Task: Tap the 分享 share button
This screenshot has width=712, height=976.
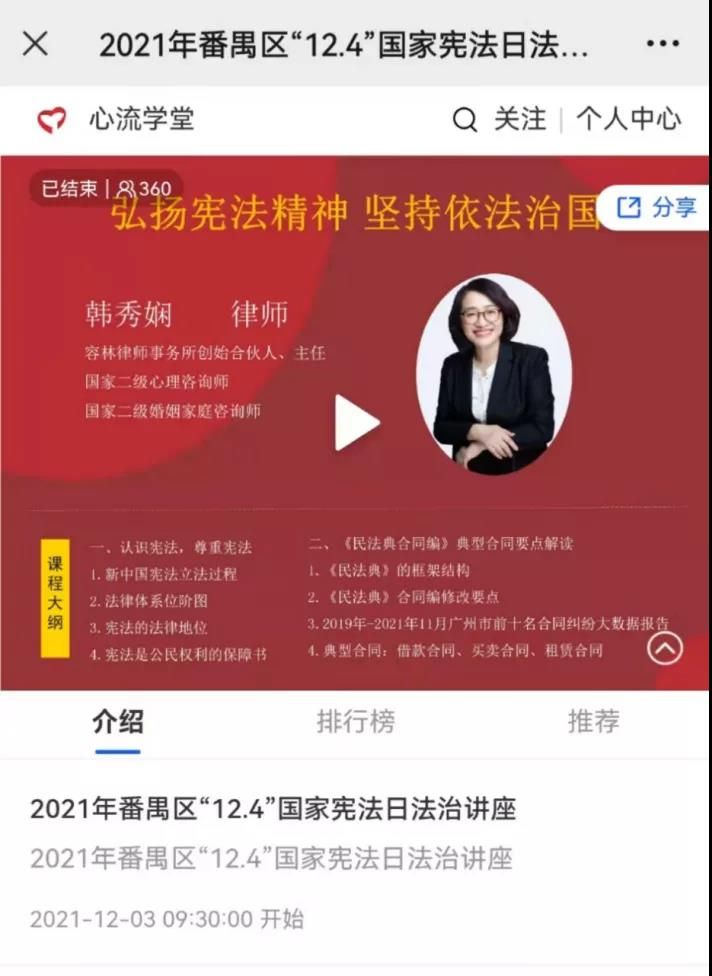Action: [656, 207]
